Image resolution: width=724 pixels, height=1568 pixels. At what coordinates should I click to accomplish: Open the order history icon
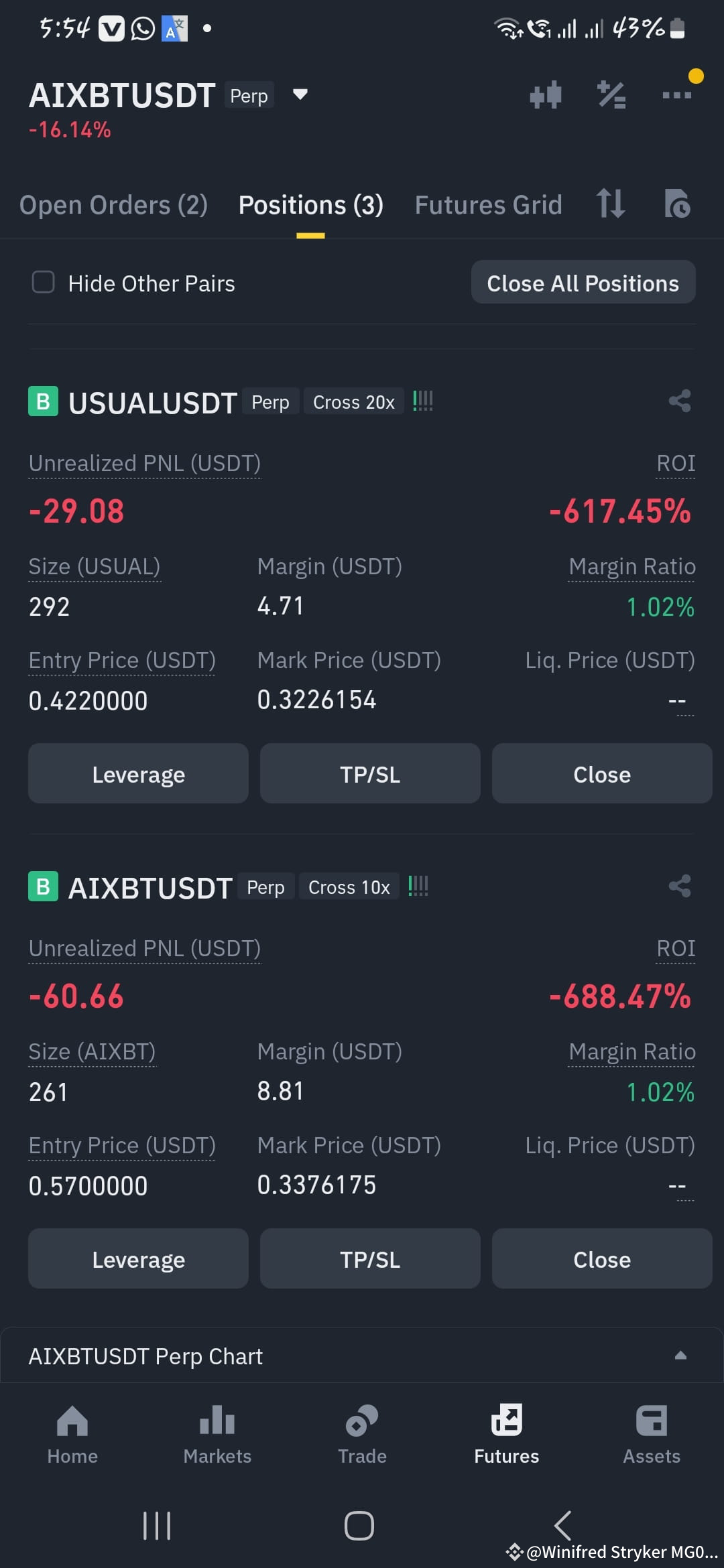pyautogui.click(x=677, y=204)
